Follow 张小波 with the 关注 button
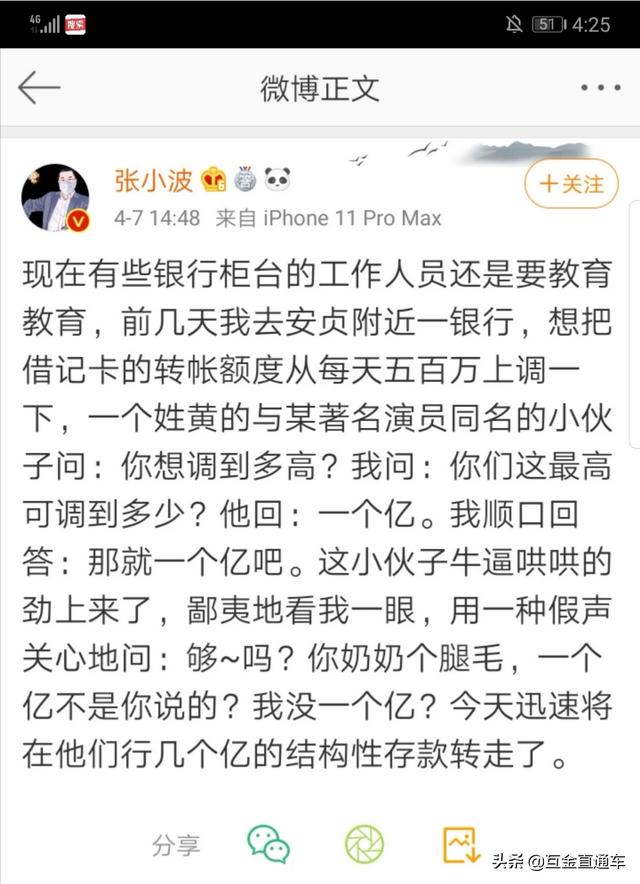Image resolution: width=640 pixels, height=884 pixels. point(571,184)
